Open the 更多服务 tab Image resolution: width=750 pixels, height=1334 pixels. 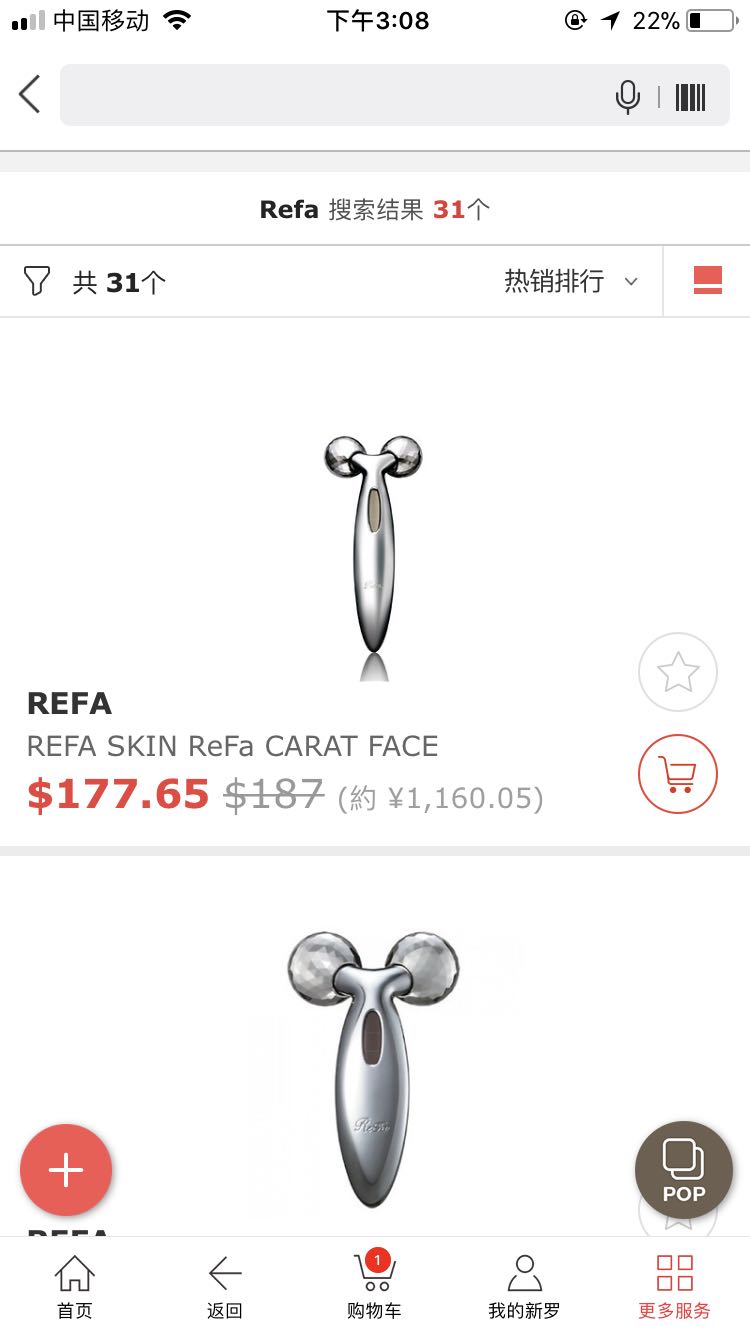click(674, 1286)
